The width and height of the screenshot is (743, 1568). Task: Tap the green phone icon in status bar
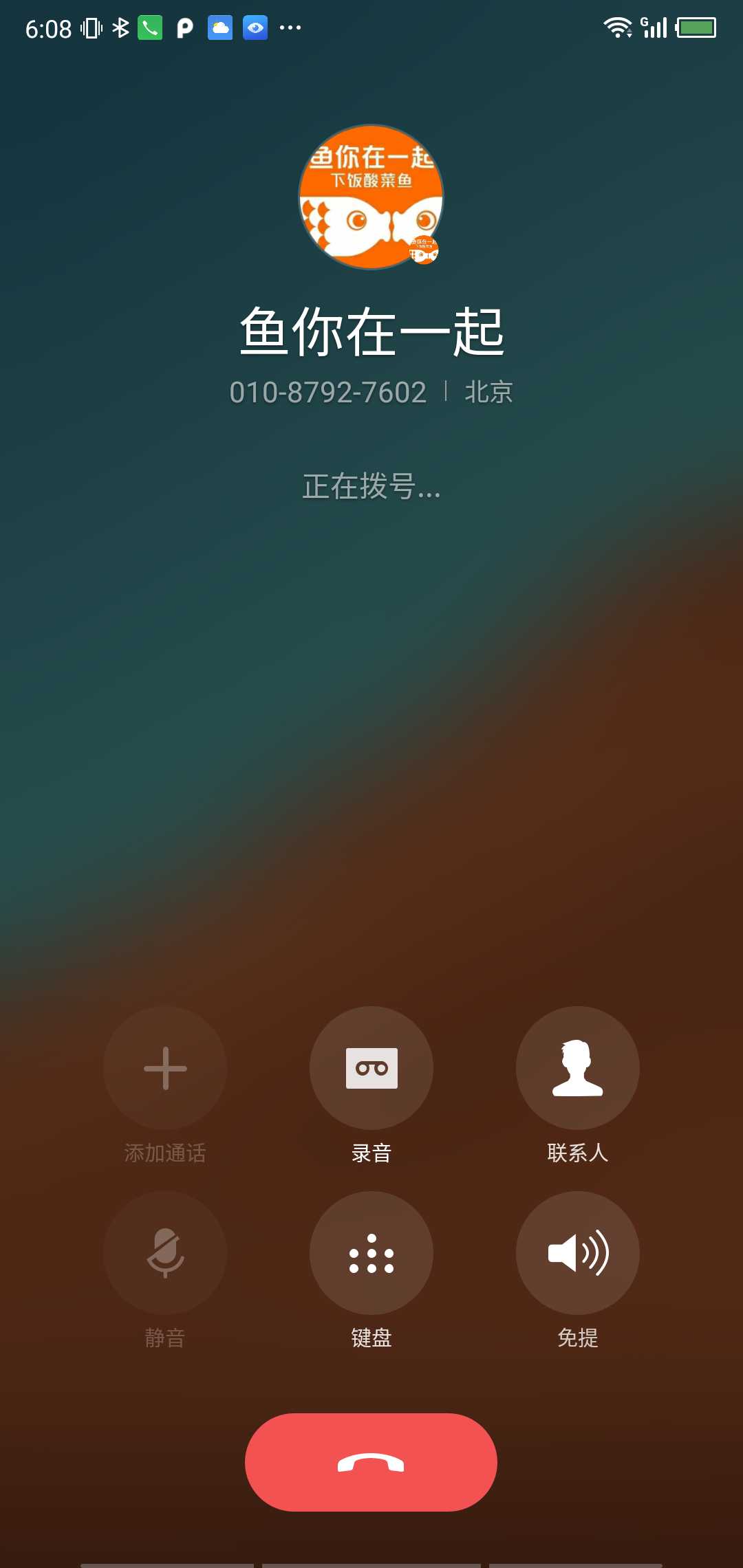click(150, 28)
